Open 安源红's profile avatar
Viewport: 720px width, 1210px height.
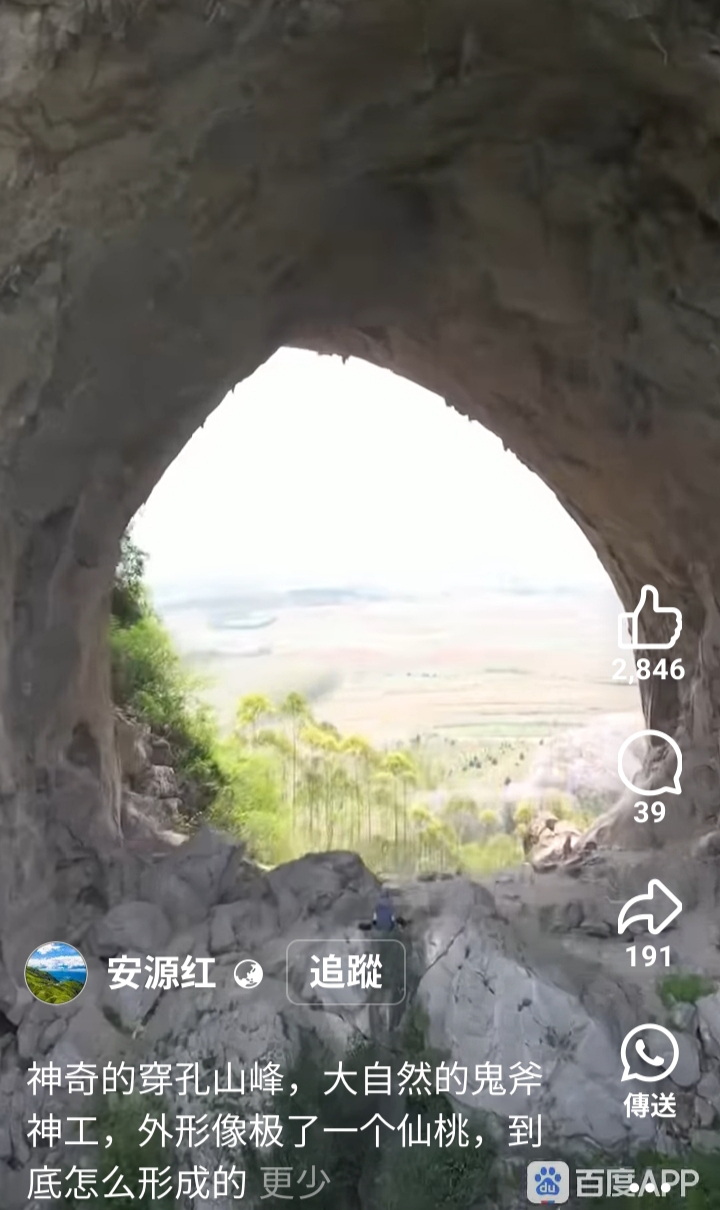[56, 972]
